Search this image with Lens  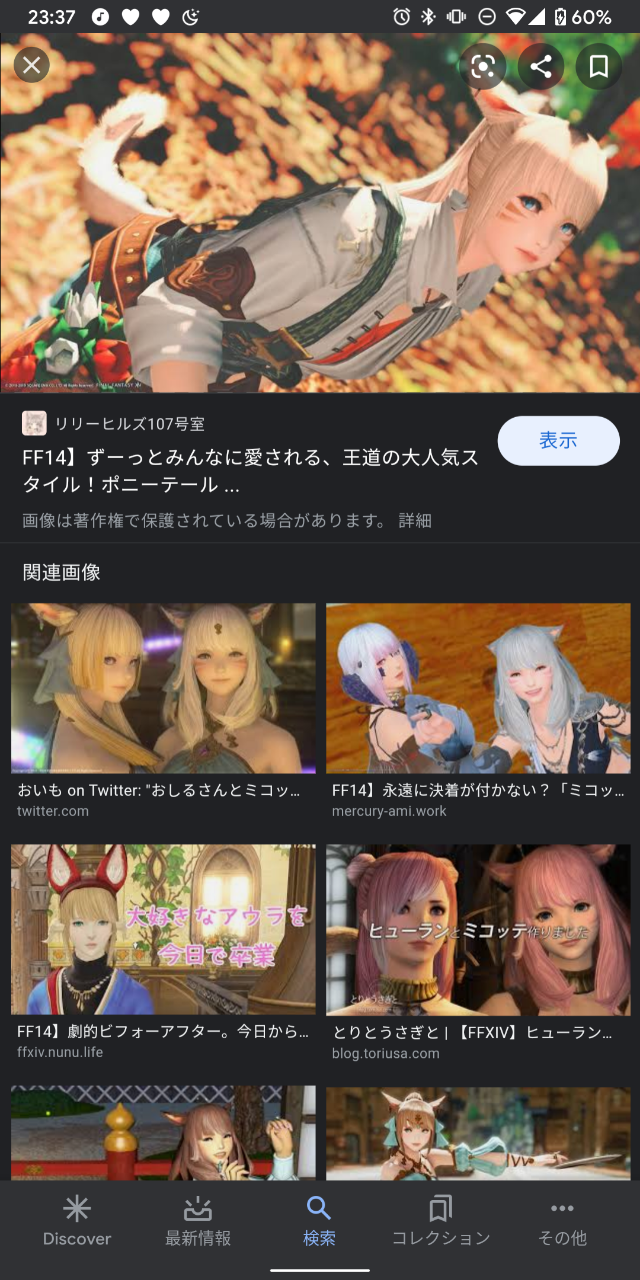pyautogui.click(x=483, y=67)
